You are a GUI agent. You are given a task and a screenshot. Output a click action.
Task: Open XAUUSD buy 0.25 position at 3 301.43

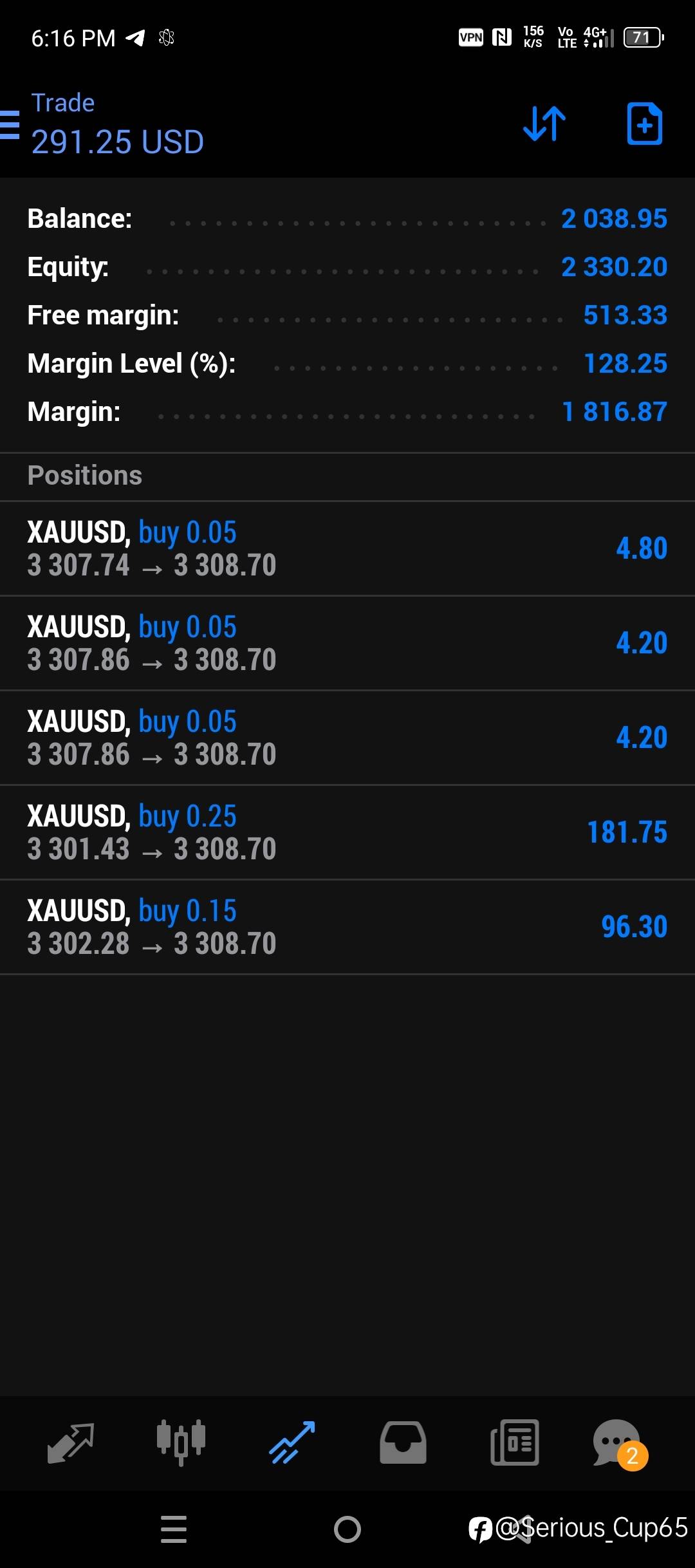(347, 832)
